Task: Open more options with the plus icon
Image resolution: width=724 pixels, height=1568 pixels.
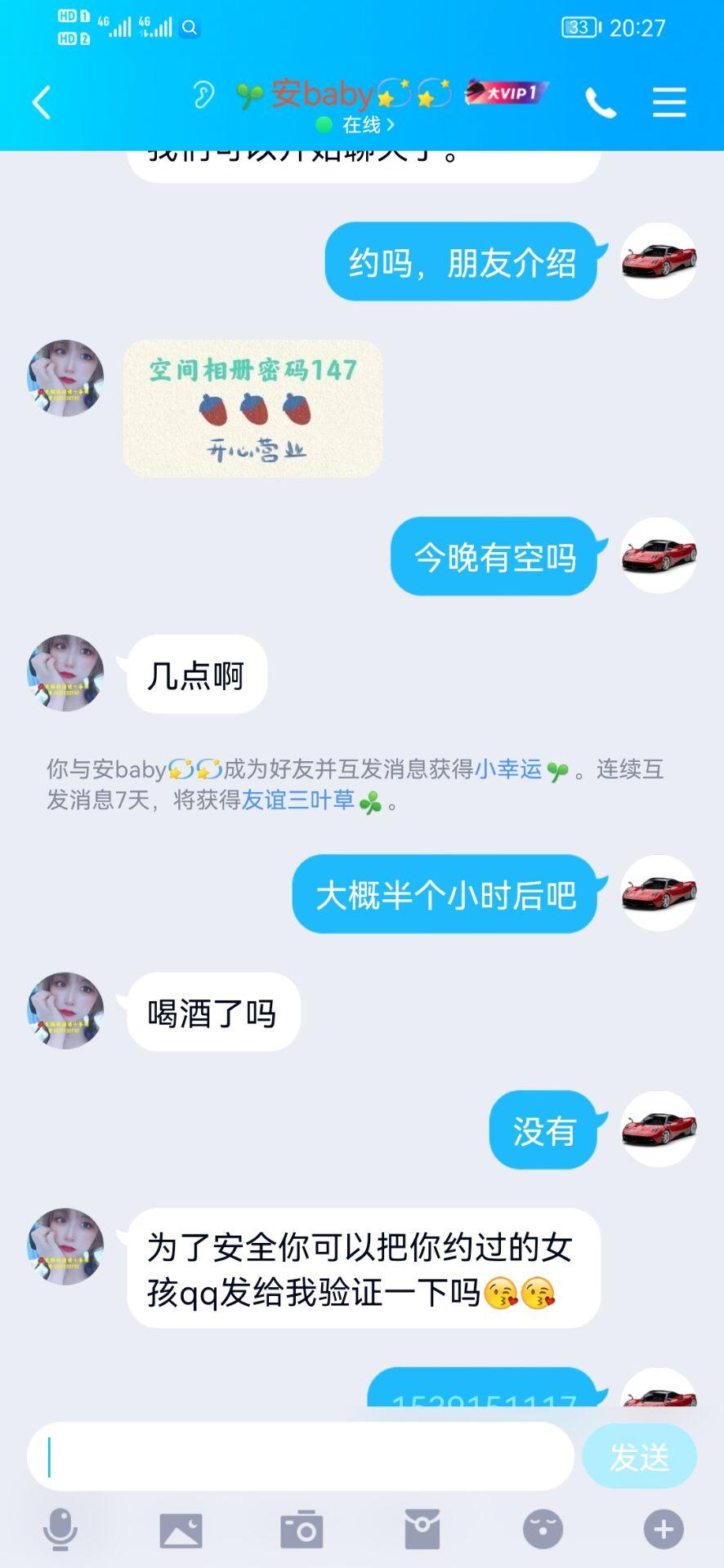Action: pyautogui.click(x=663, y=1529)
